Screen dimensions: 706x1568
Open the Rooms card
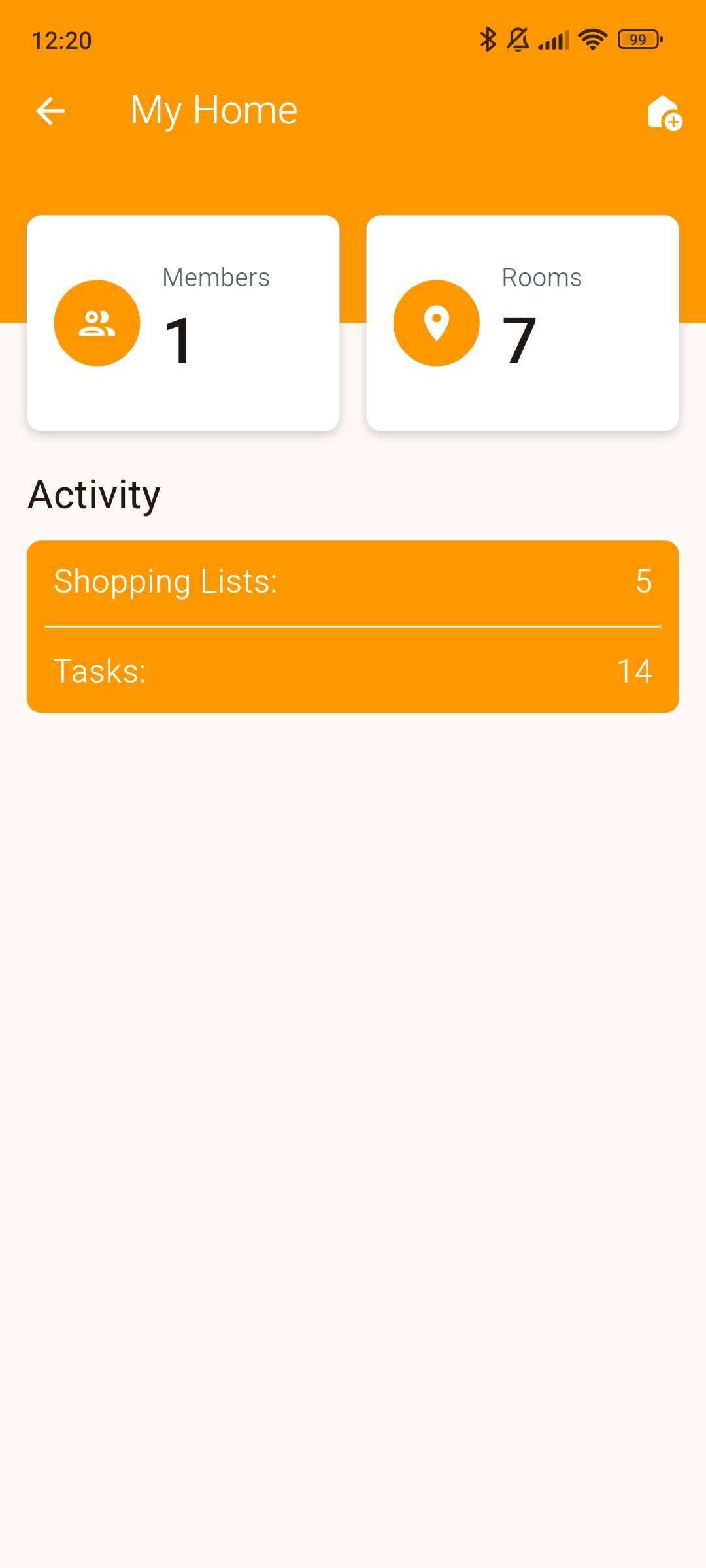[x=522, y=323]
